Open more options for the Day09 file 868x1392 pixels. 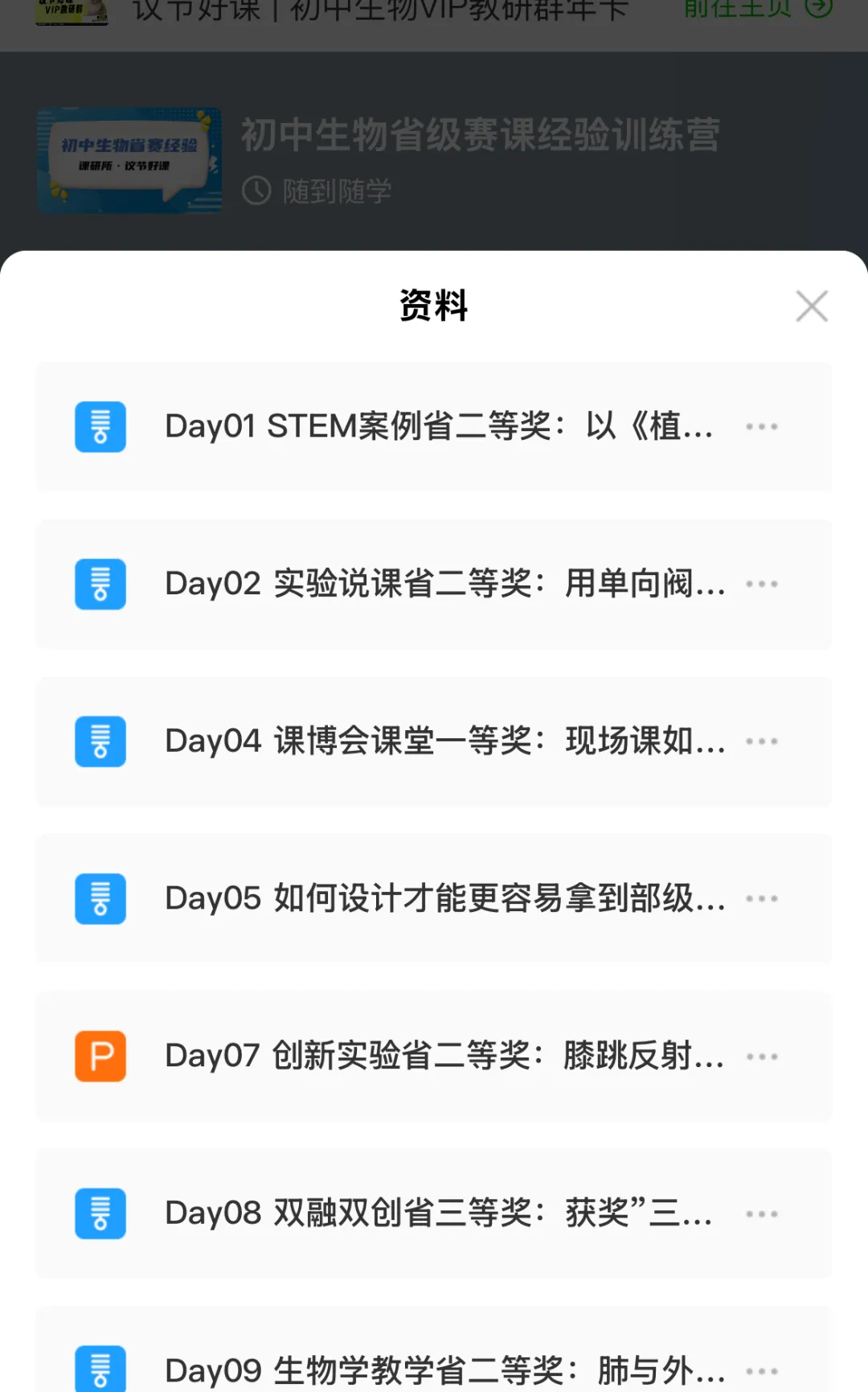tap(761, 1370)
